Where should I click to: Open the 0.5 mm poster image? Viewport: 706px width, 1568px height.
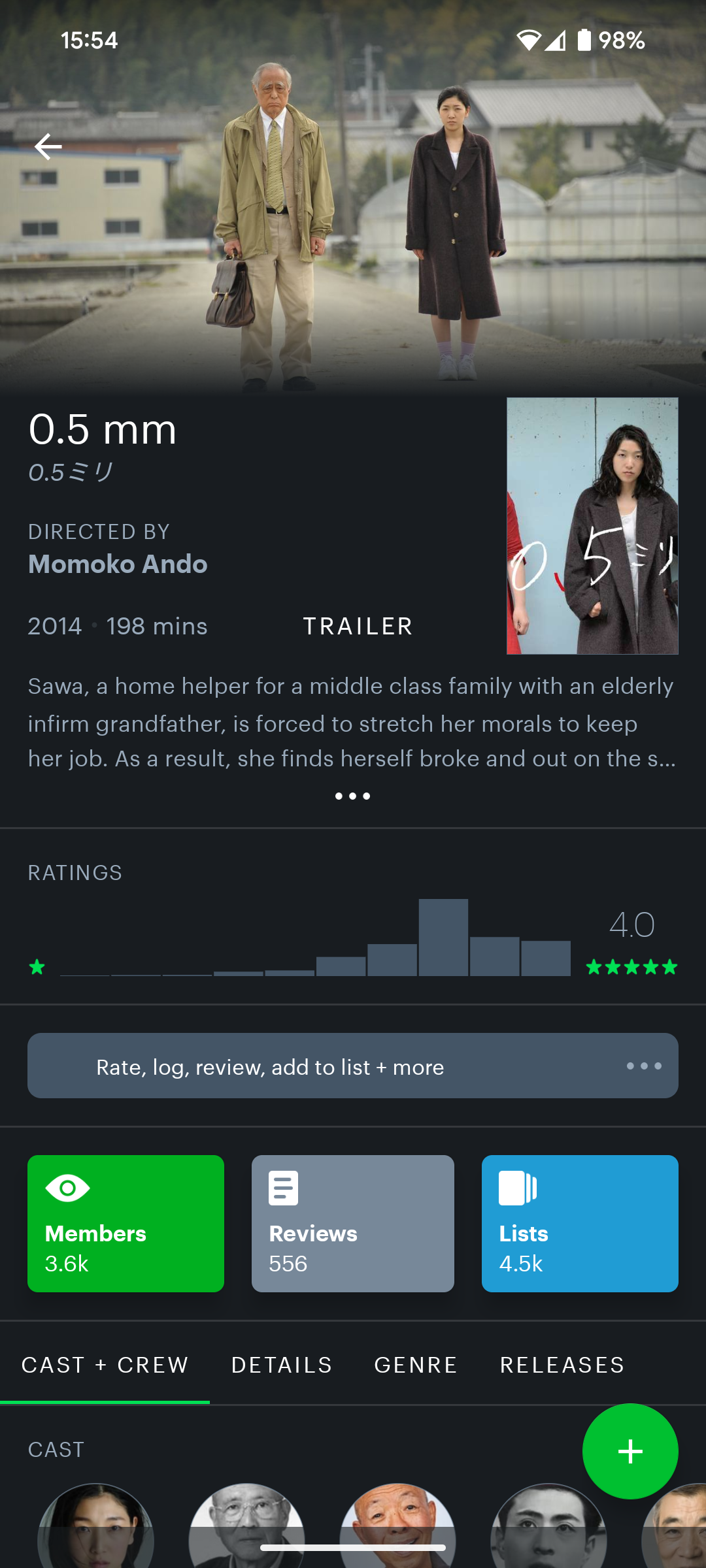tap(592, 526)
